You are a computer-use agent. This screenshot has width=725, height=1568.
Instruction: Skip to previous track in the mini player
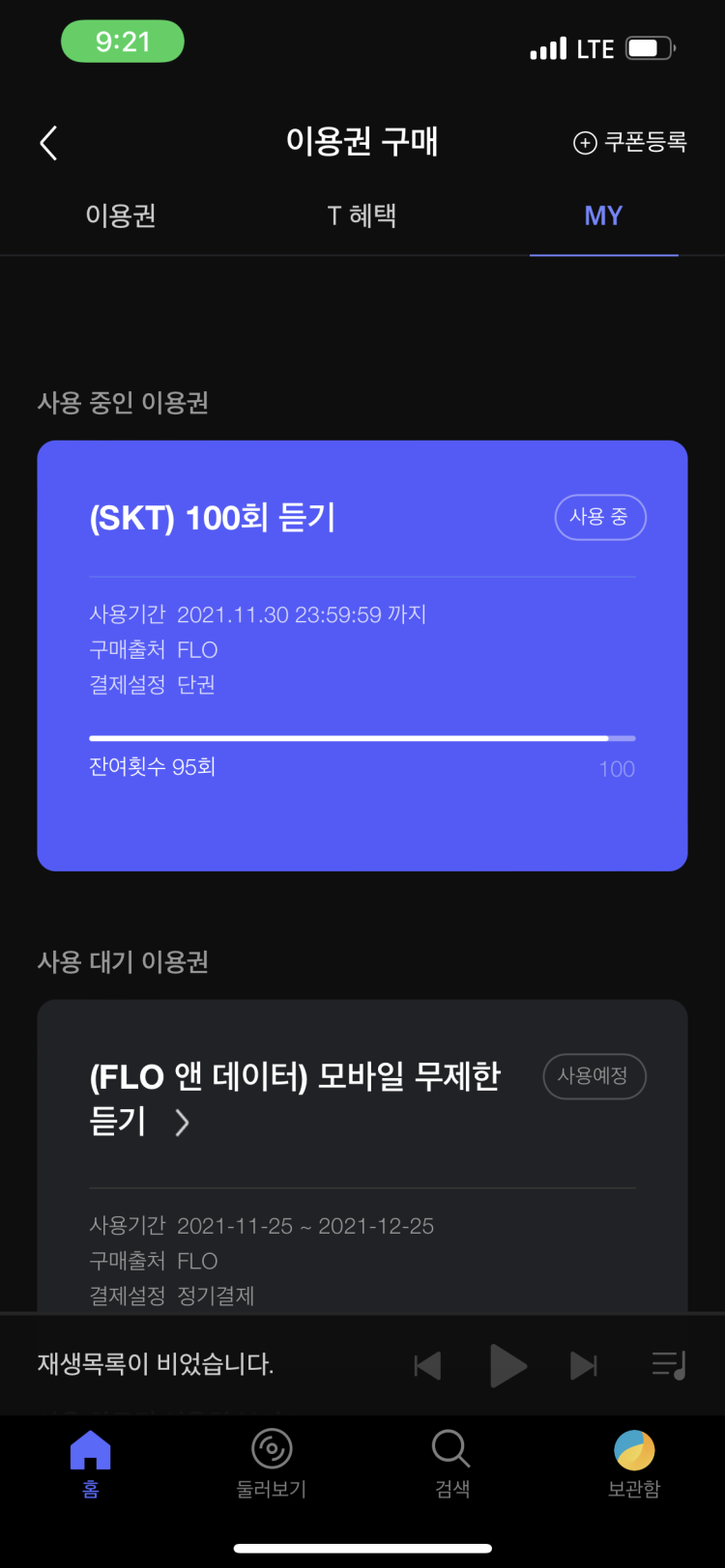tap(426, 1365)
